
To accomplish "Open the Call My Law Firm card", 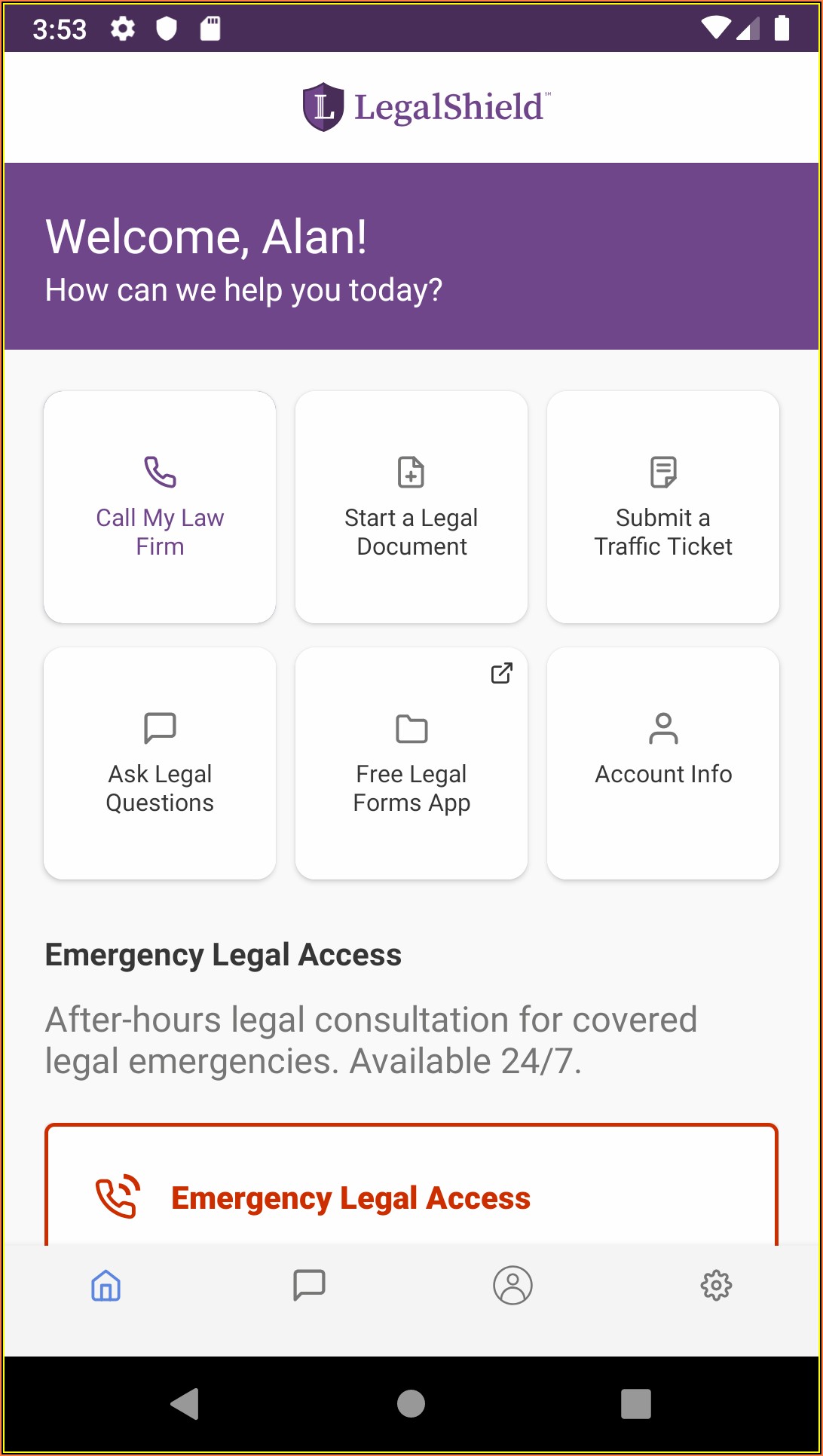I will [160, 506].
